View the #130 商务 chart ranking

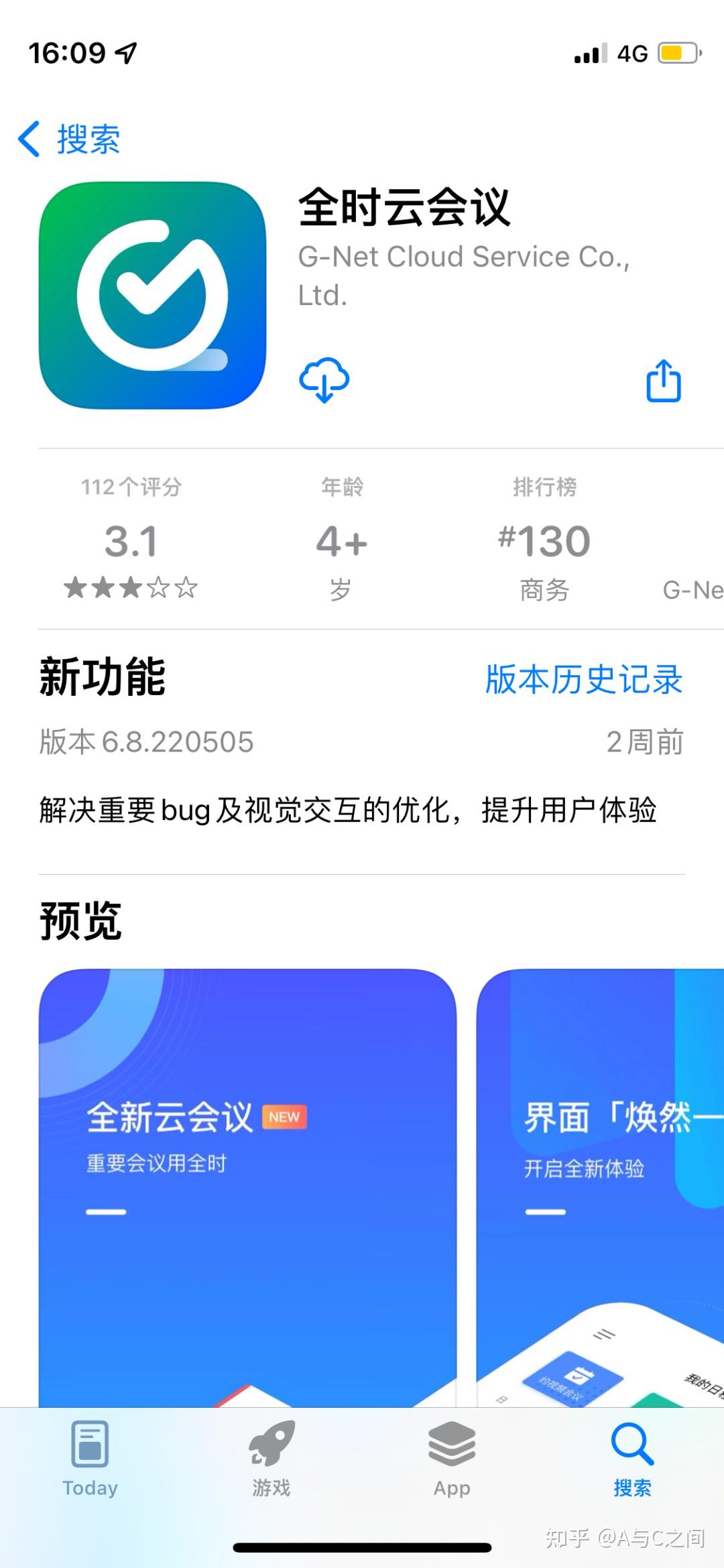[x=544, y=539]
